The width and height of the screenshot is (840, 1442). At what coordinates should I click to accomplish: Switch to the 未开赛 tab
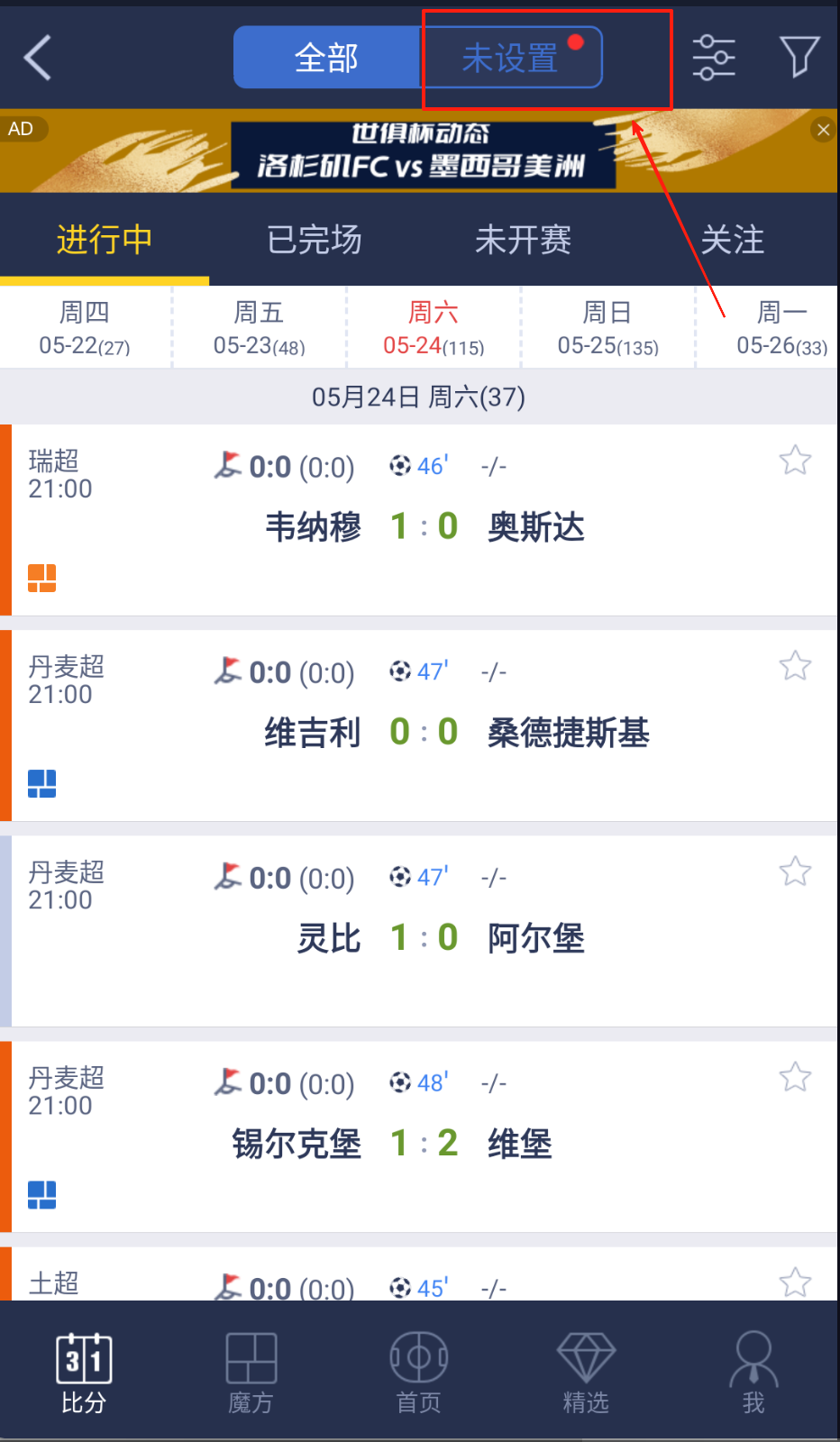click(523, 240)
